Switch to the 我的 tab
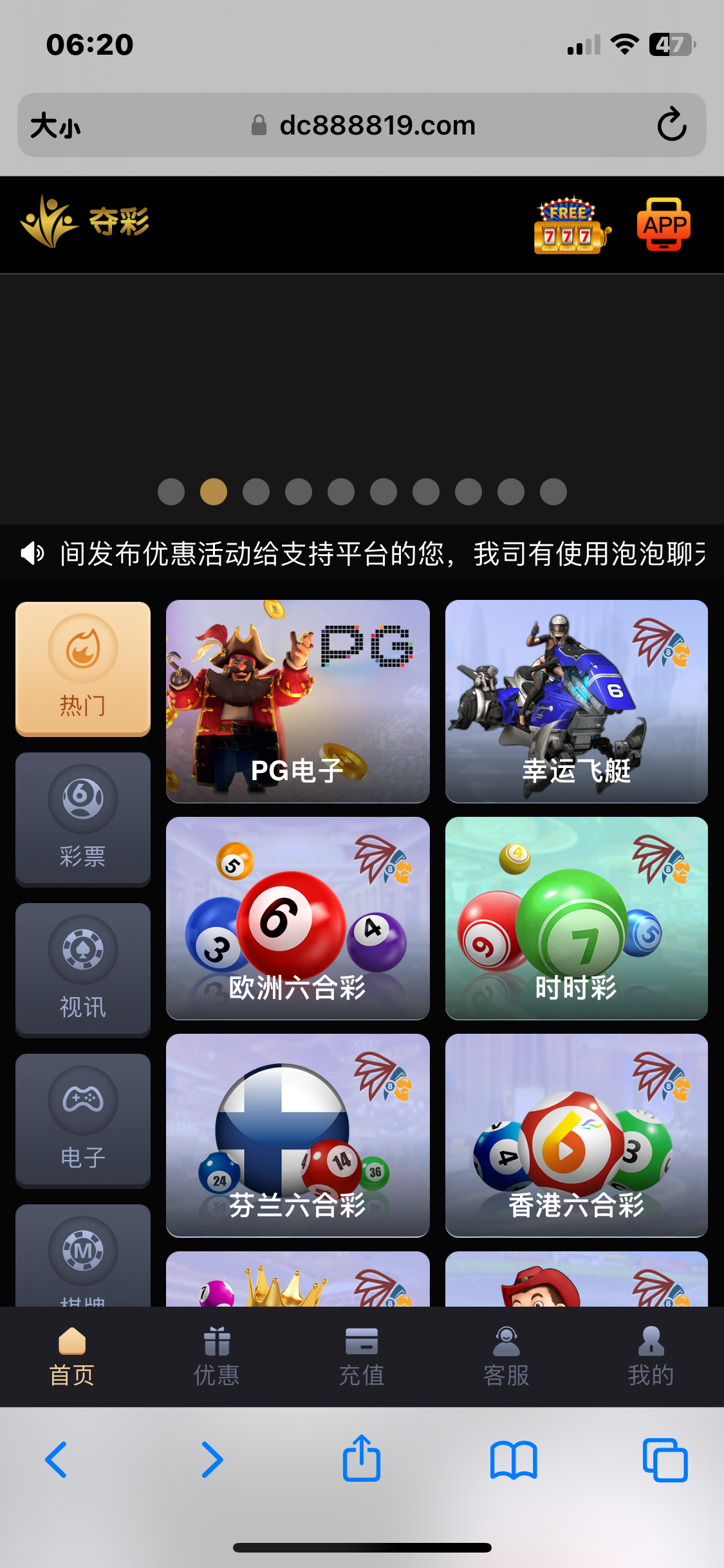This screenshot has height=1568, width=724. pyautogui.click(x=651, y=1357)
